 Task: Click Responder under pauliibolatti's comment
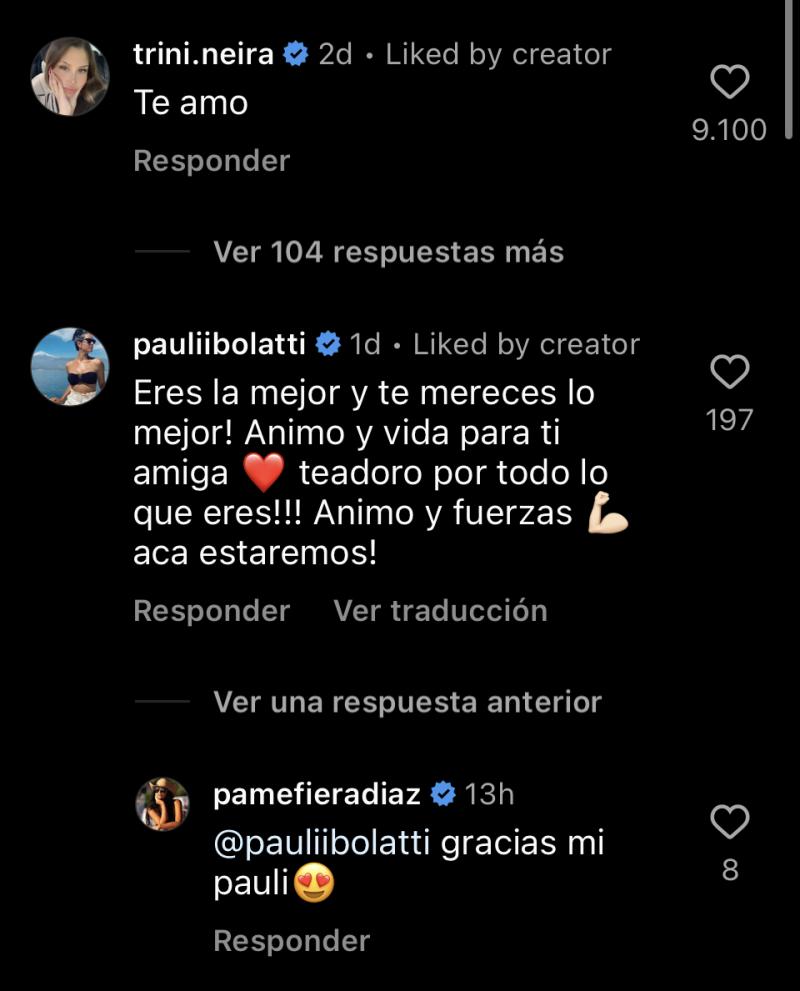[x=210, y=610]
